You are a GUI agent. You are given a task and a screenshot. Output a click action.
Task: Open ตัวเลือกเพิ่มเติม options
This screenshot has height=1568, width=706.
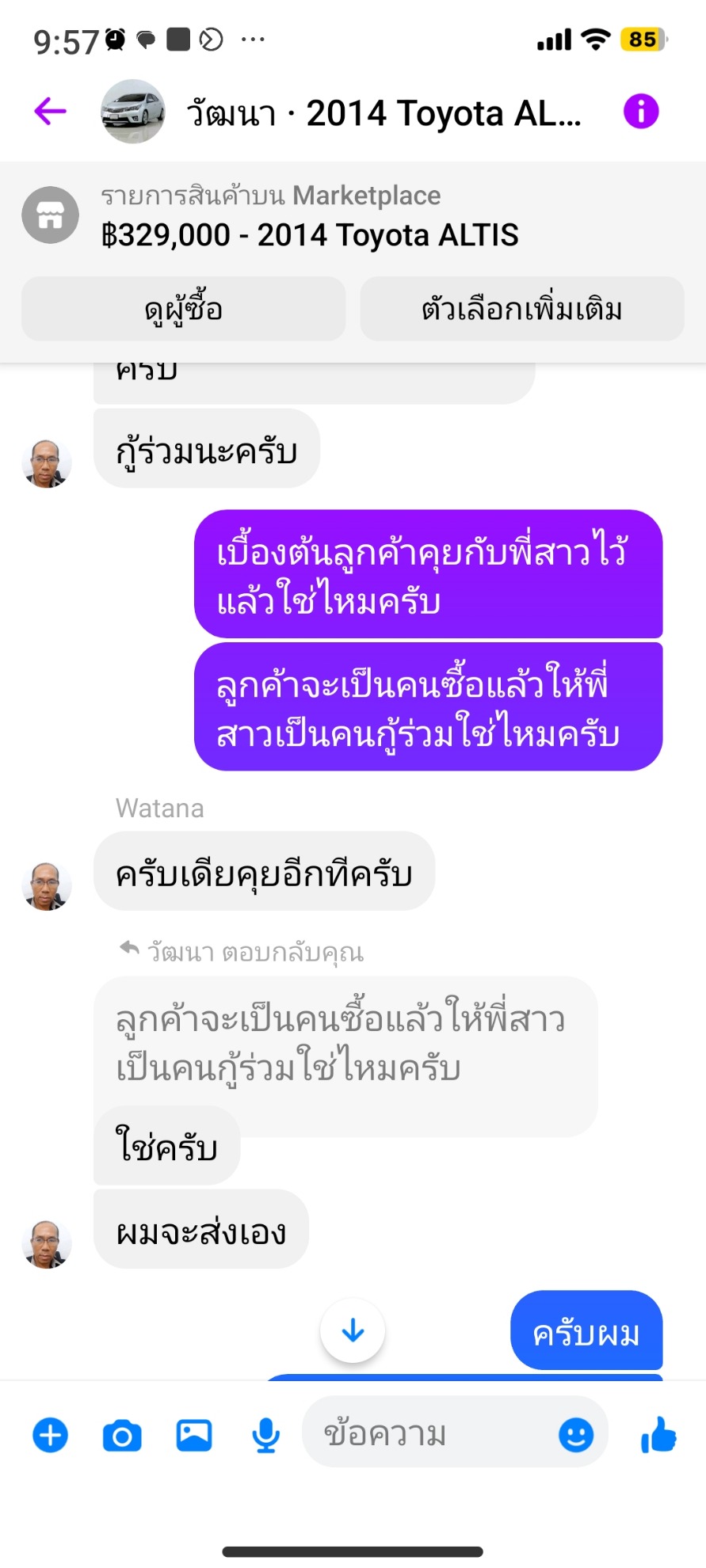tap(522, 309)
